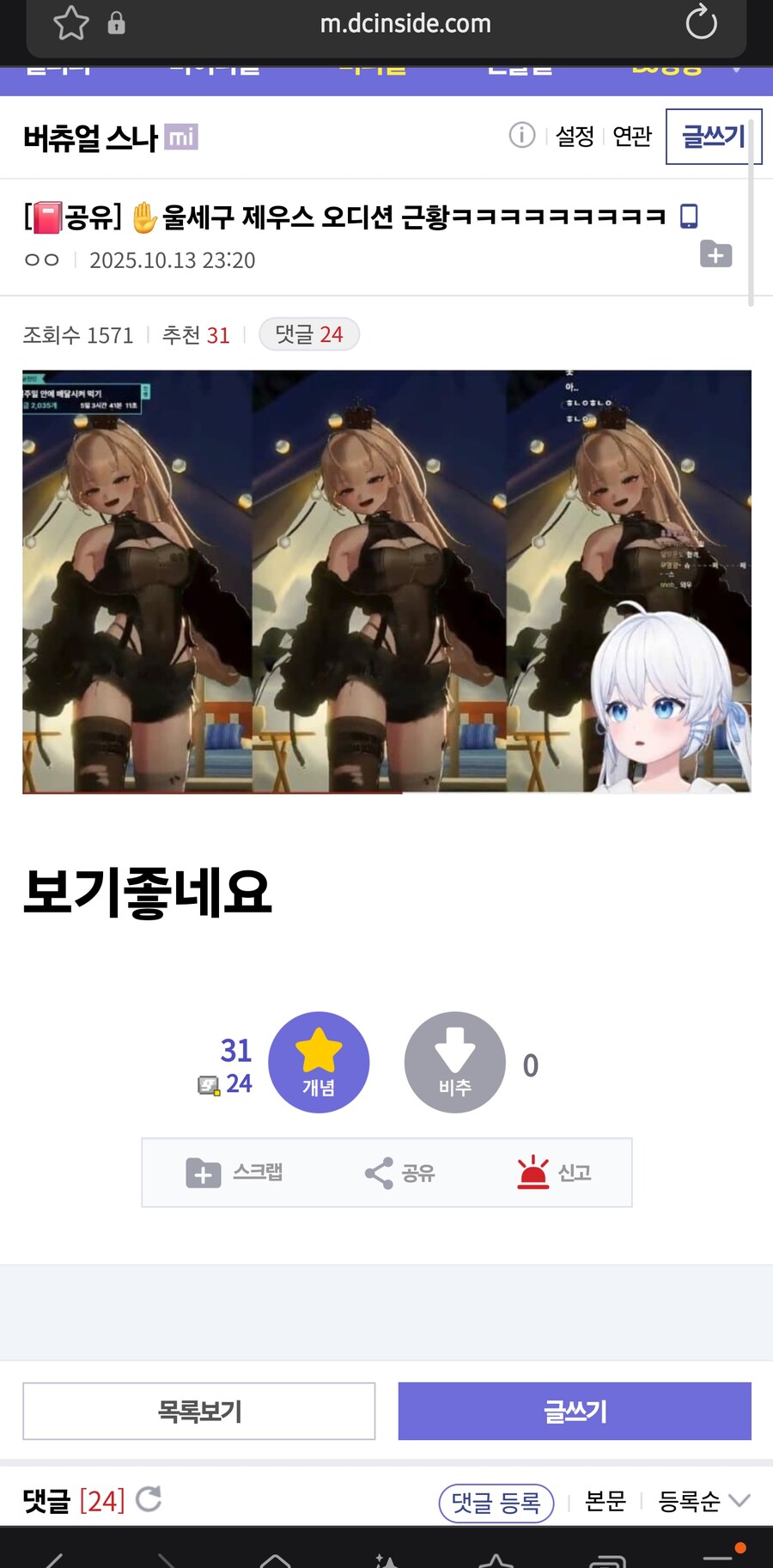Screen dimensions: 773x1568
Task: Upvote the post with 개념 star
Action: 319,1062
